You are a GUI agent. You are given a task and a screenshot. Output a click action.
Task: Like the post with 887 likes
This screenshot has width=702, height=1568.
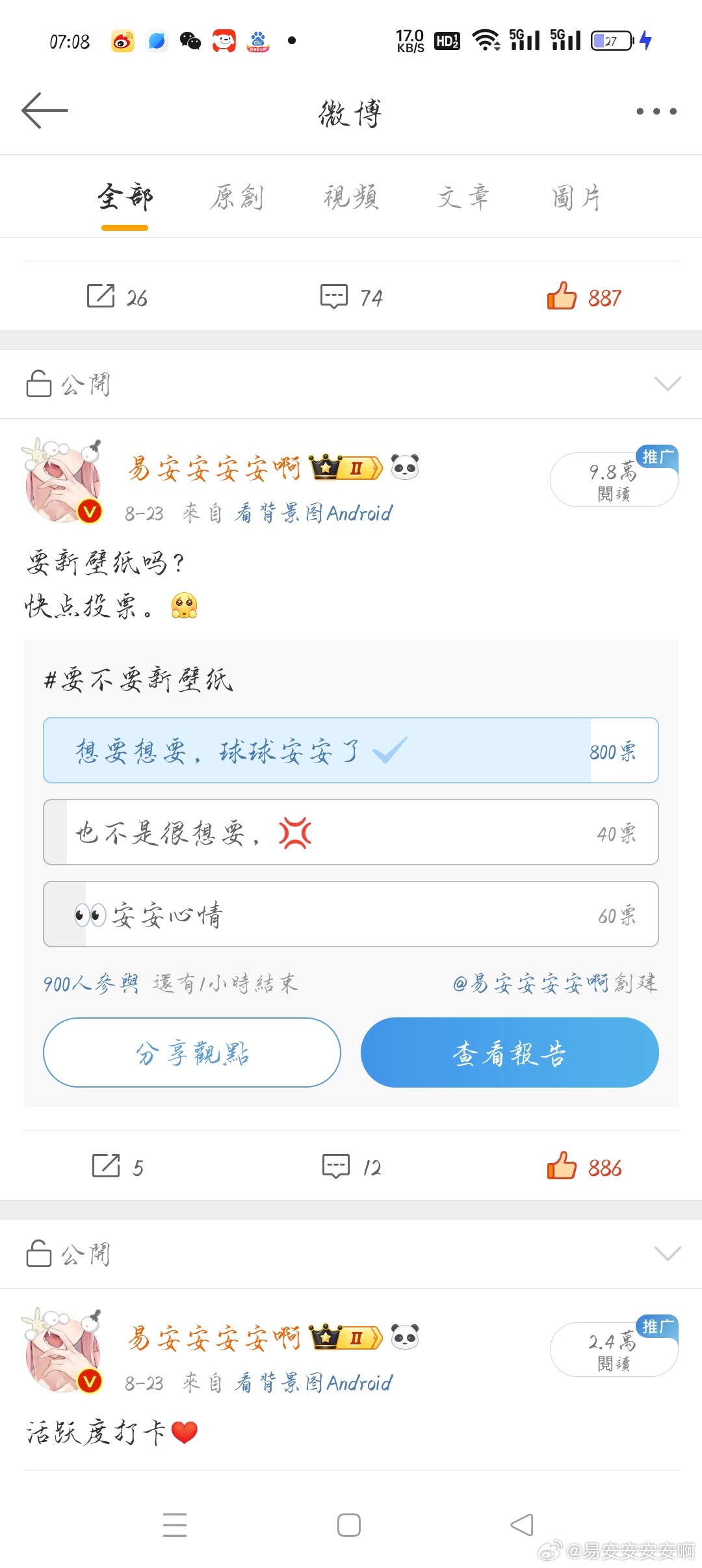pyautogui.click(x=584, y=297)
